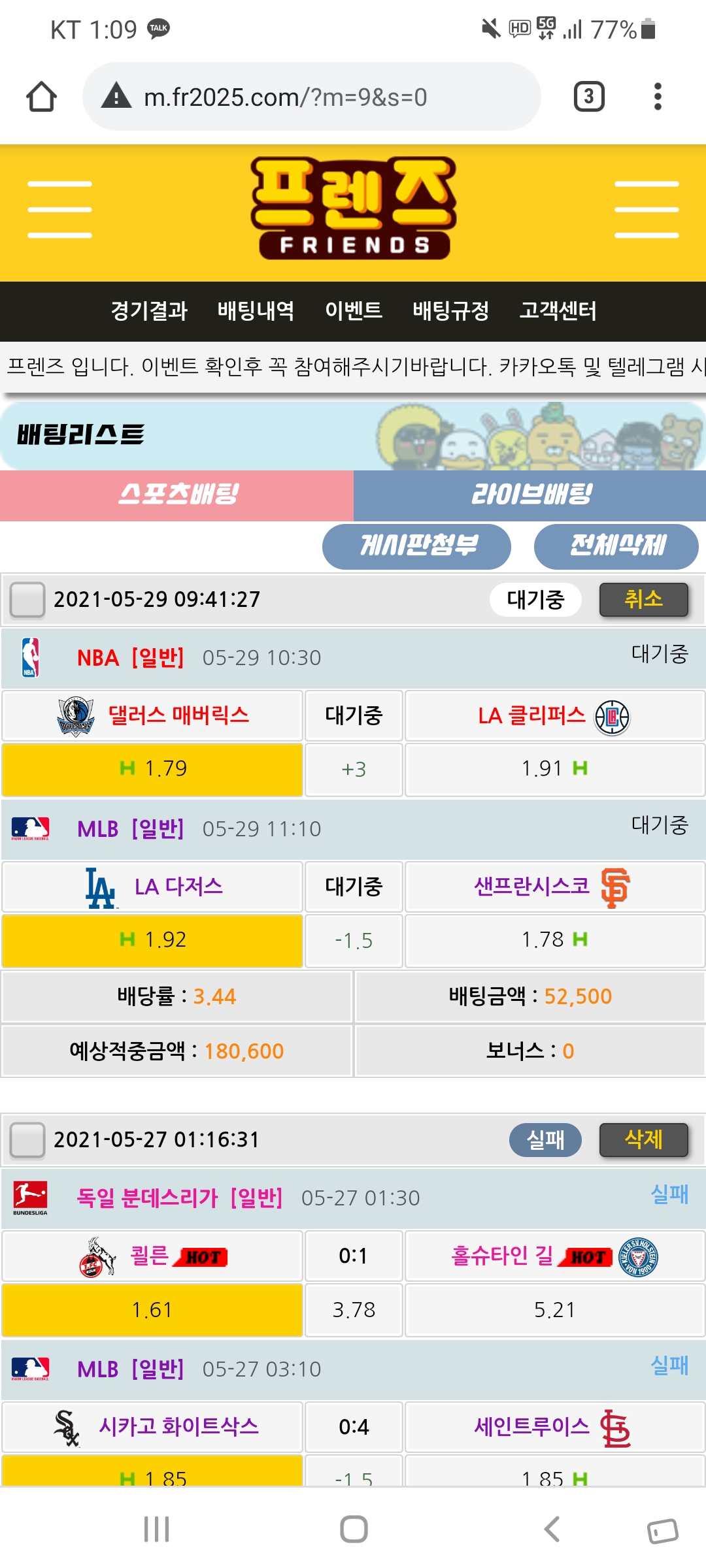Open the right hamburger menu
This screenshot has height=1568, width=706.
pos(646,209)
